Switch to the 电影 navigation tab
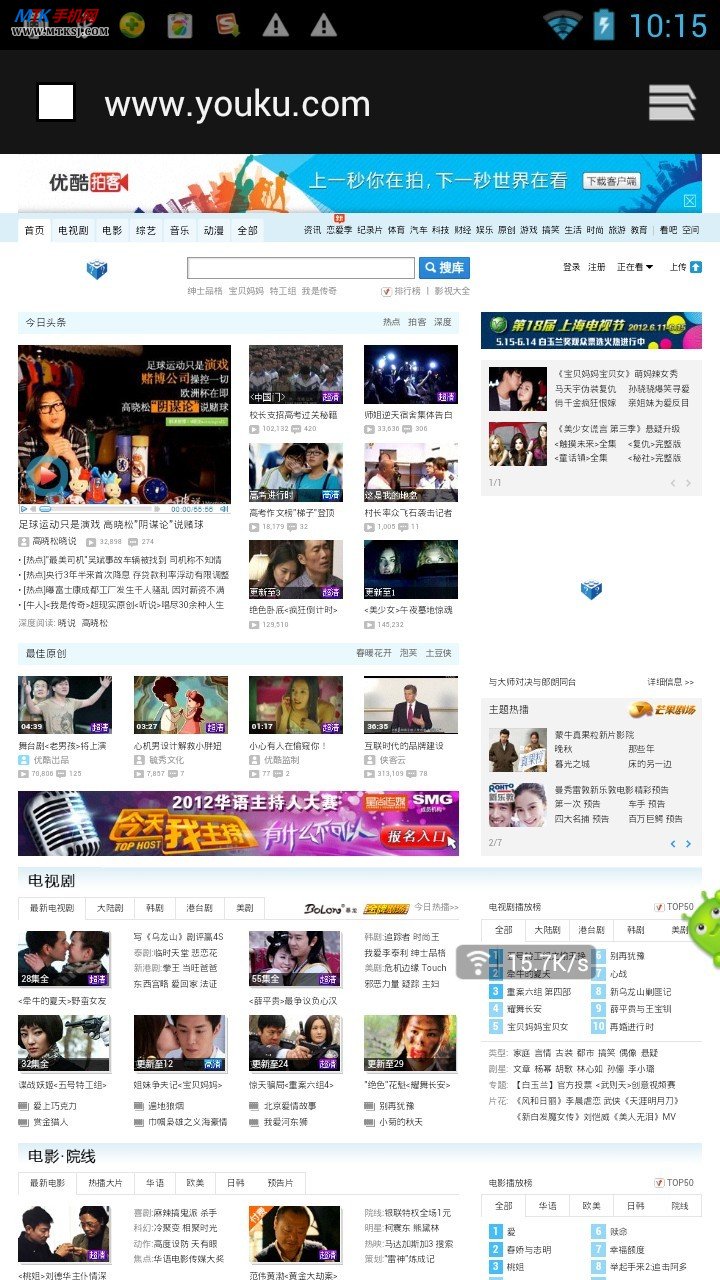This screenshot has width=720, height=1280. click(112, 230)
